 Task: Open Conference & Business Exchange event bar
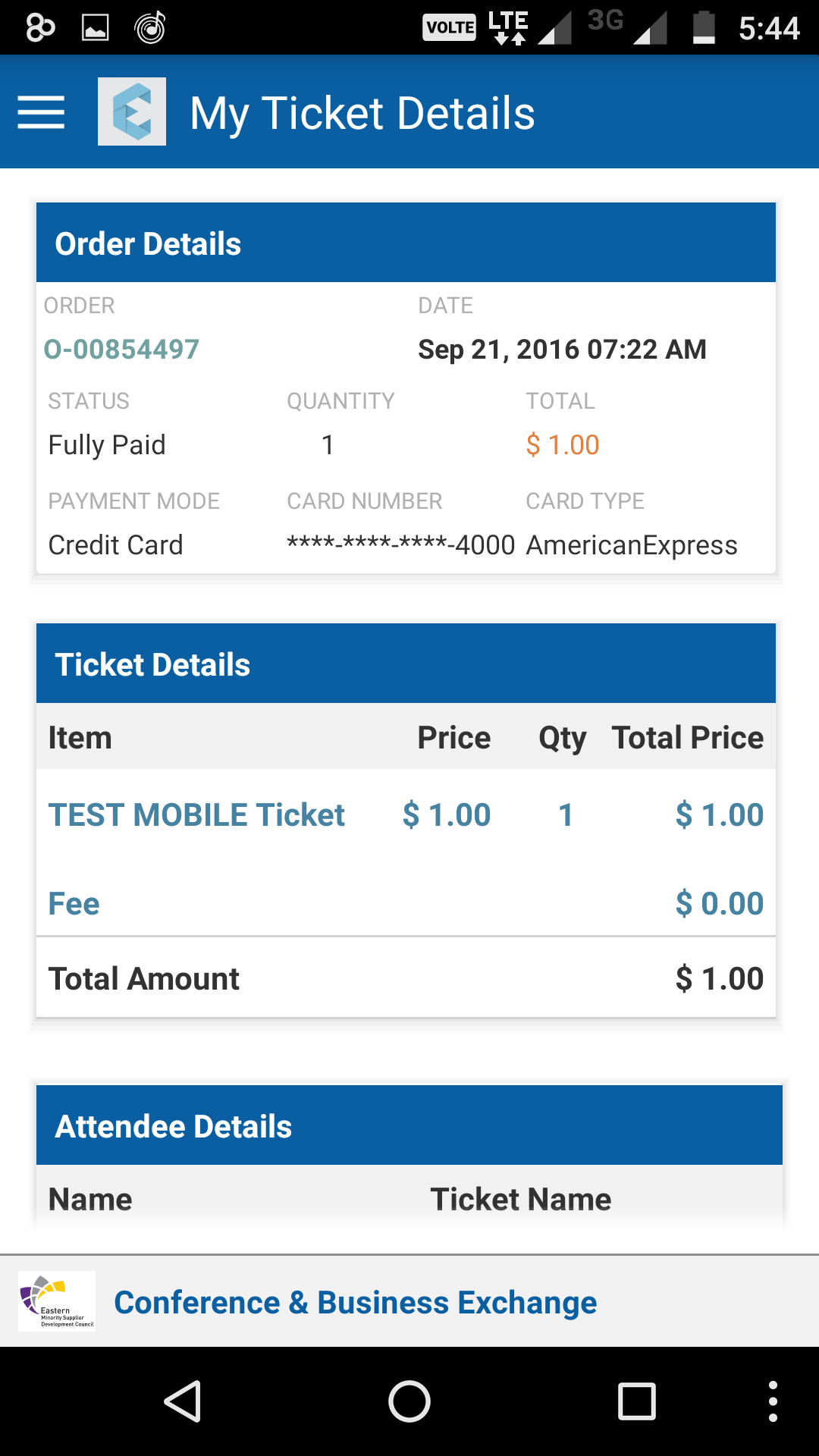tap(355, 1302)
